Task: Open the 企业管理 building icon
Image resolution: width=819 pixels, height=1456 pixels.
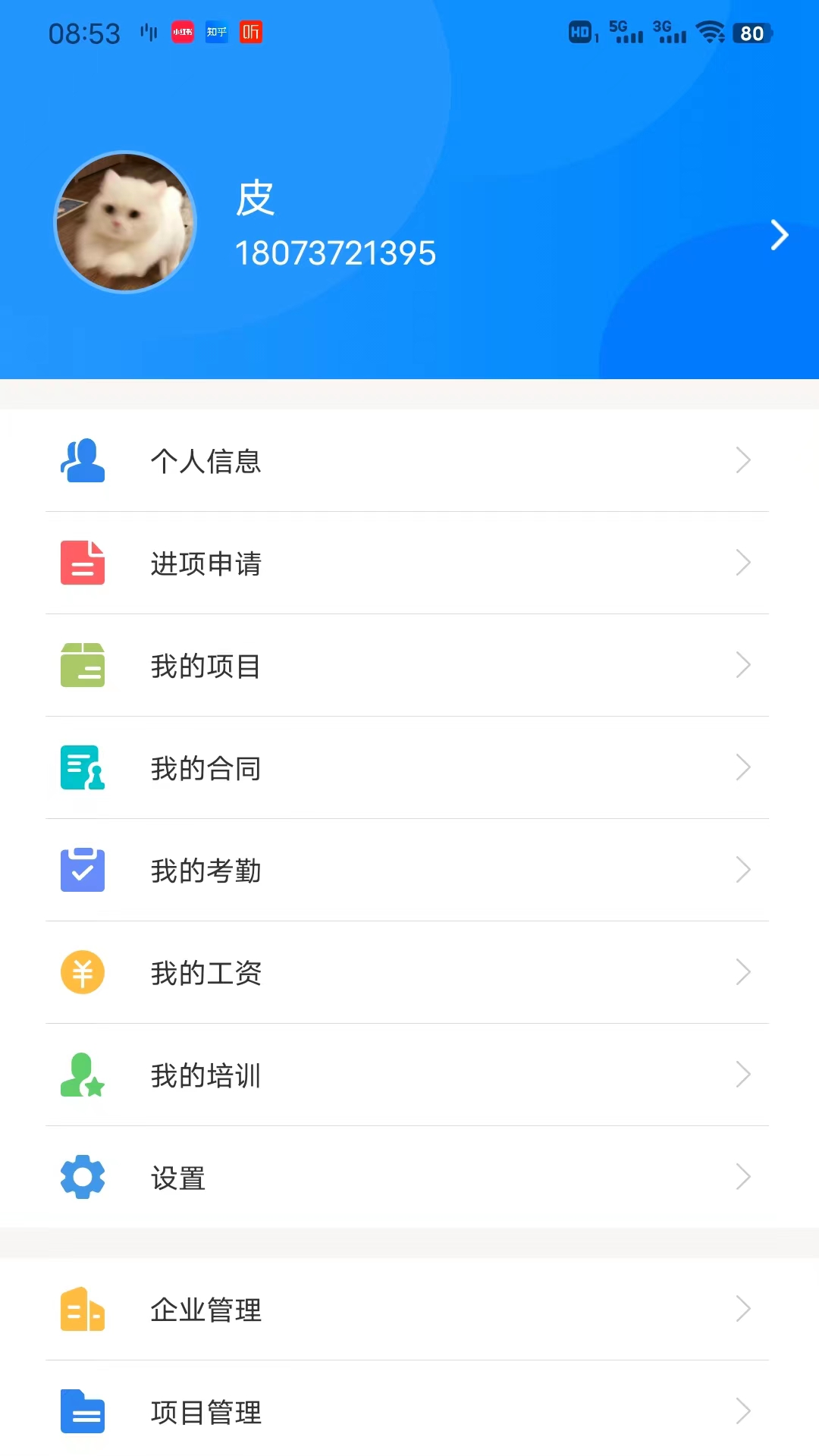Action: coord(82,1310)
